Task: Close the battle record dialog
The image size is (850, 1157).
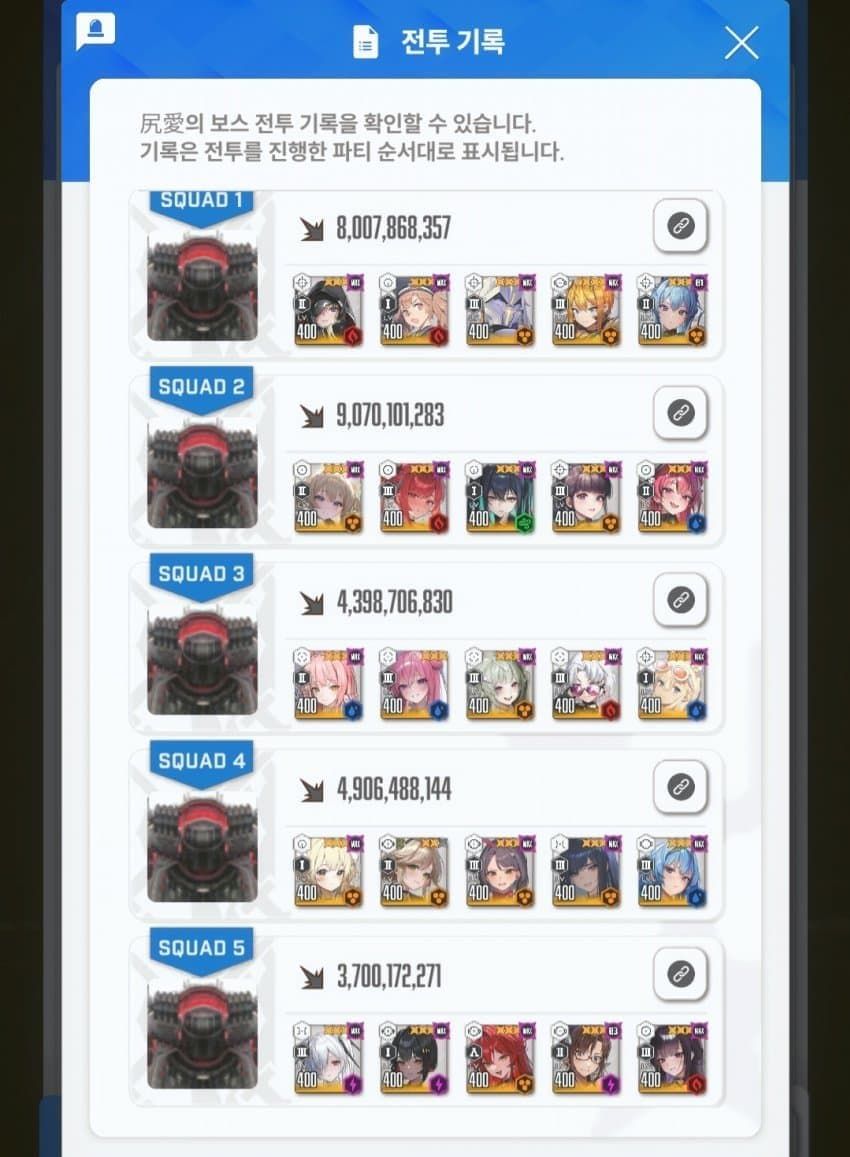Action: 741,42
